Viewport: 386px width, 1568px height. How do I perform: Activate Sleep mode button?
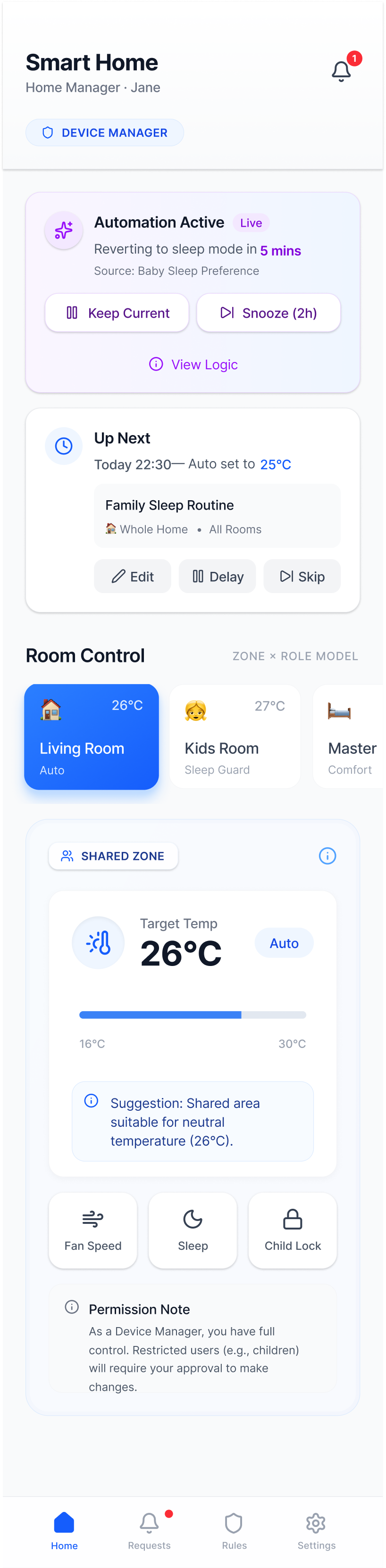(x=193, y=1230)
